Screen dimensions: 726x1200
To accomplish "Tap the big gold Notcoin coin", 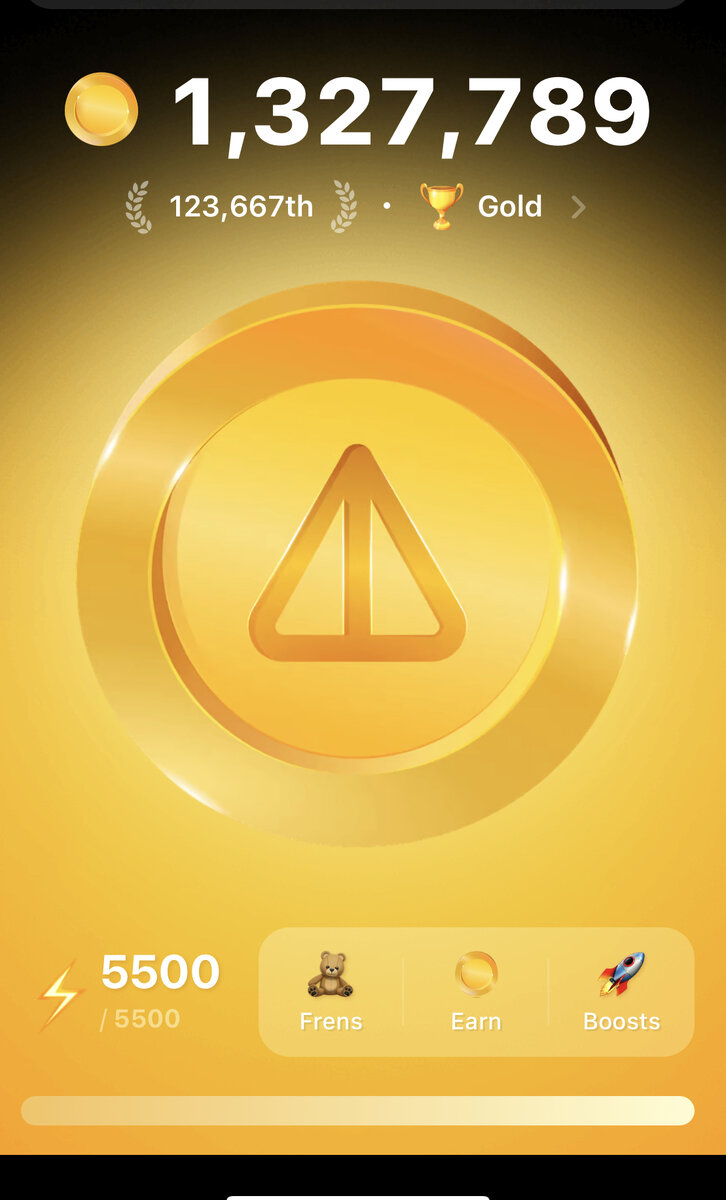I will pyautogui.click(x=357, y=563).
